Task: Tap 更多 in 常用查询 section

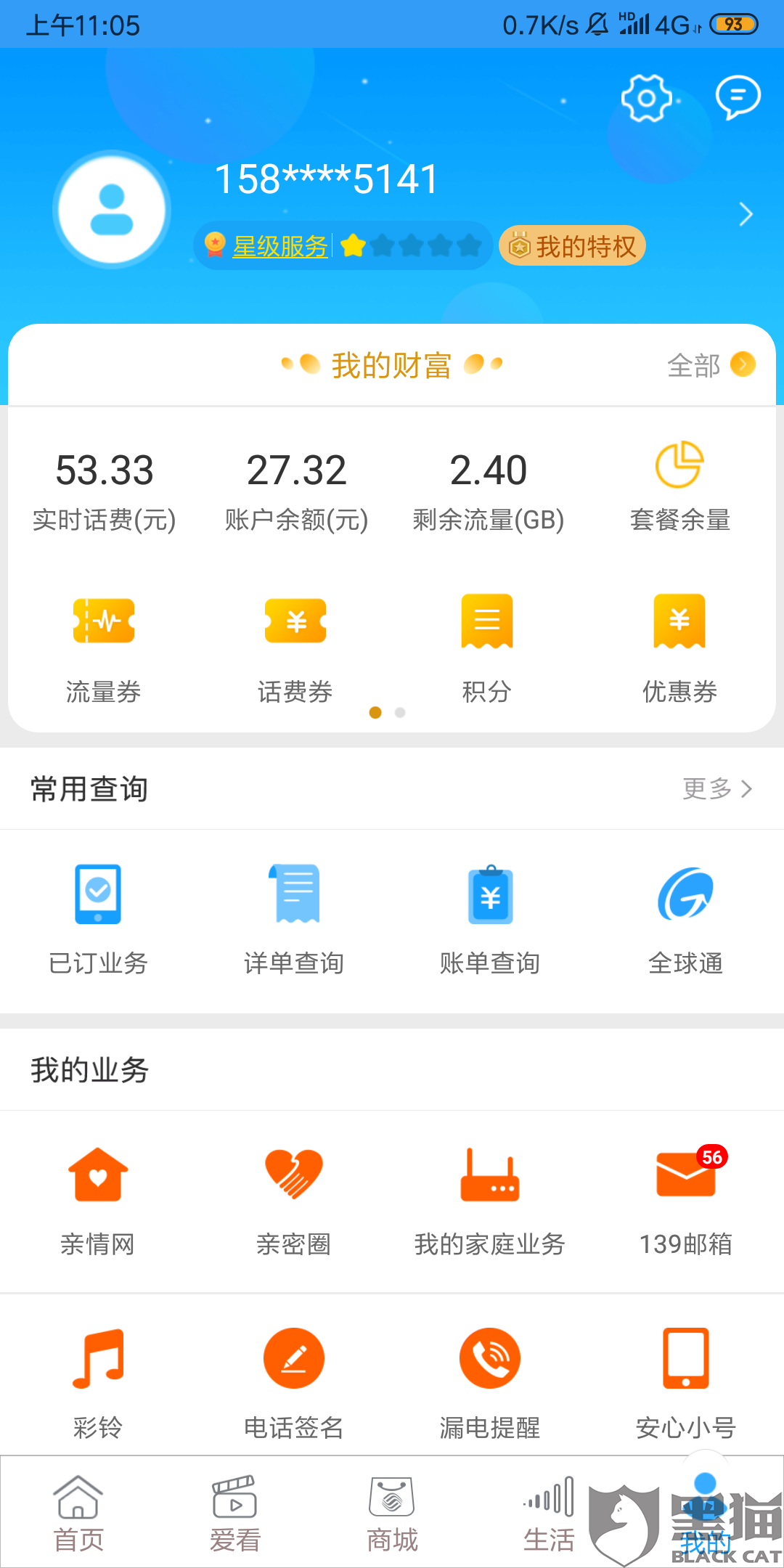Action: point(716,788)
